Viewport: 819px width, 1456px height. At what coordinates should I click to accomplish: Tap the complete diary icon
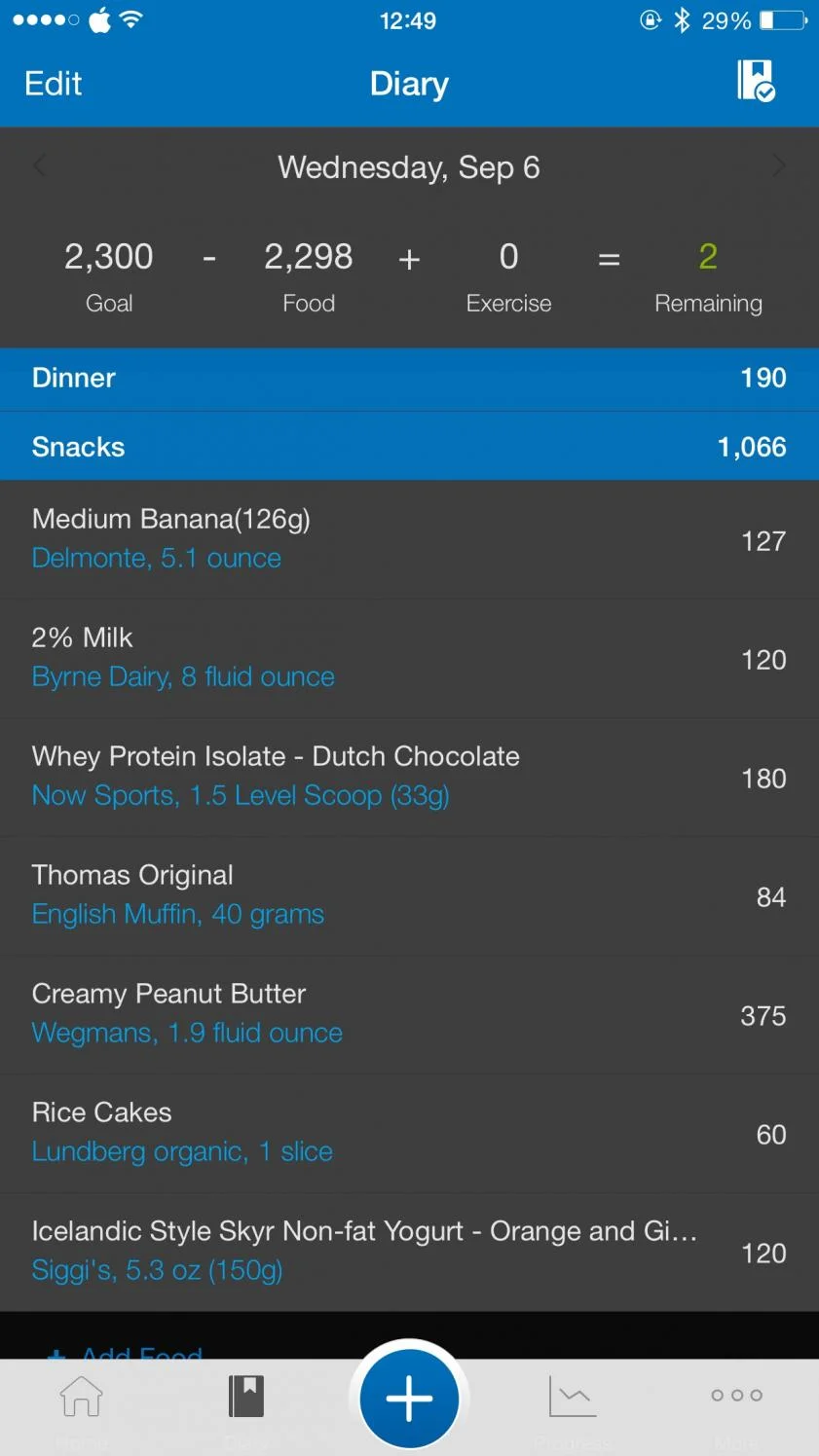tap(756, 81)
